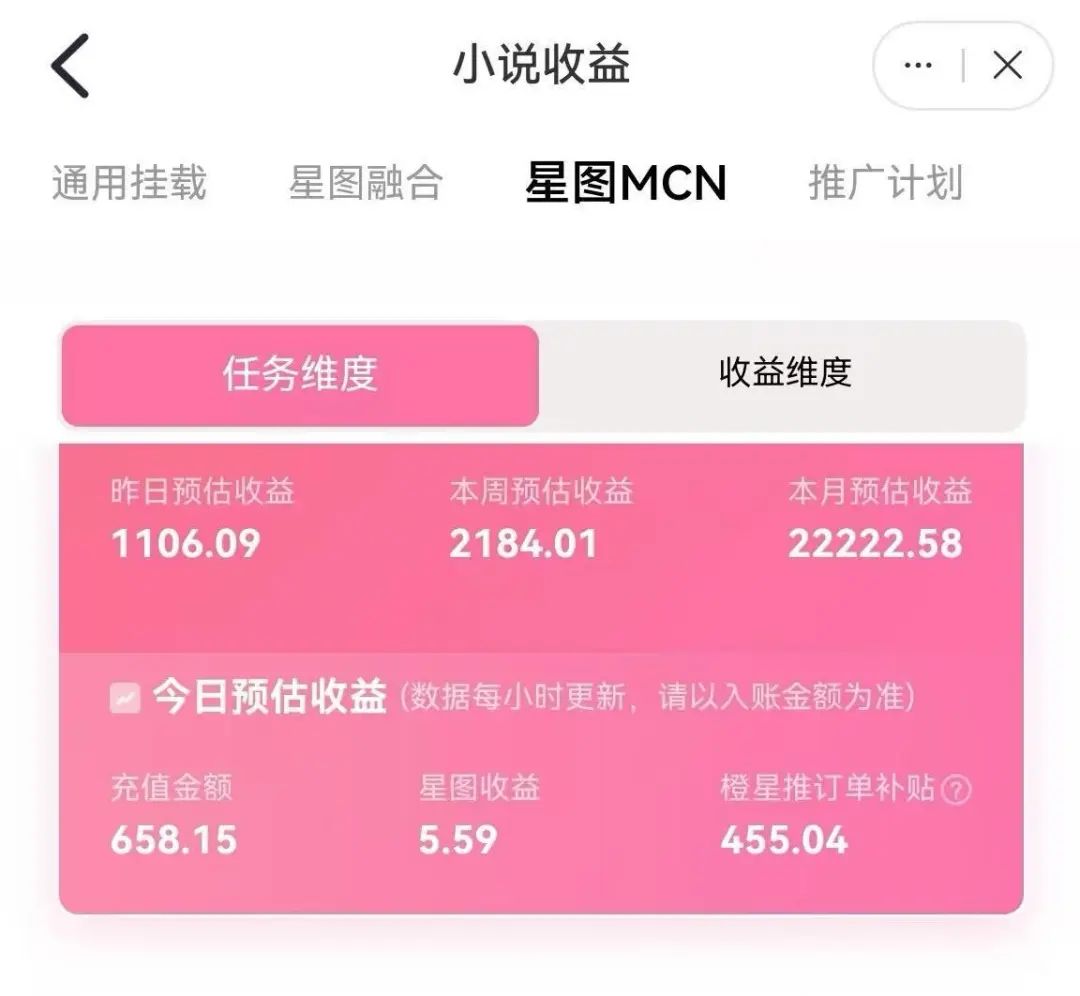
Task: Switch to the 星图融合 tab
Action: [366, 184]
